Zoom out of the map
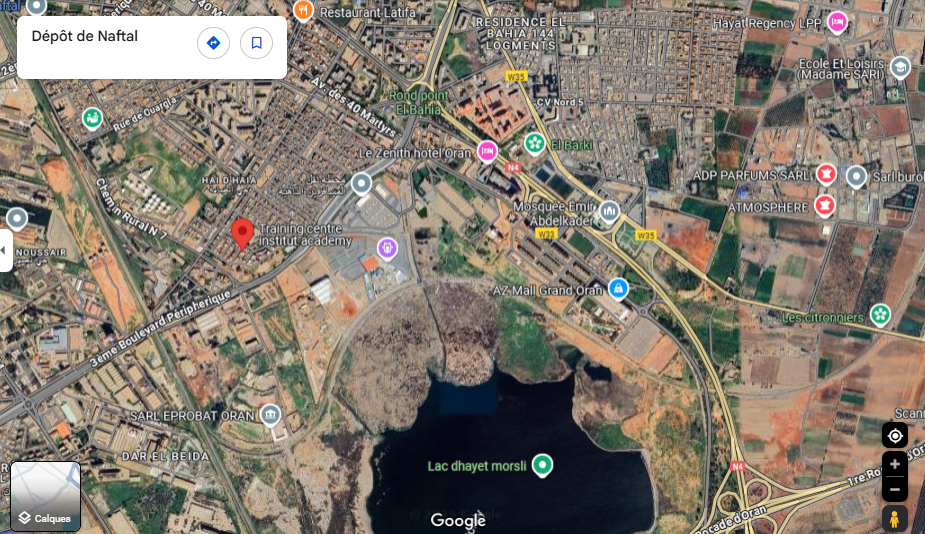The image size is (925, 534). (x=895, y=489)
